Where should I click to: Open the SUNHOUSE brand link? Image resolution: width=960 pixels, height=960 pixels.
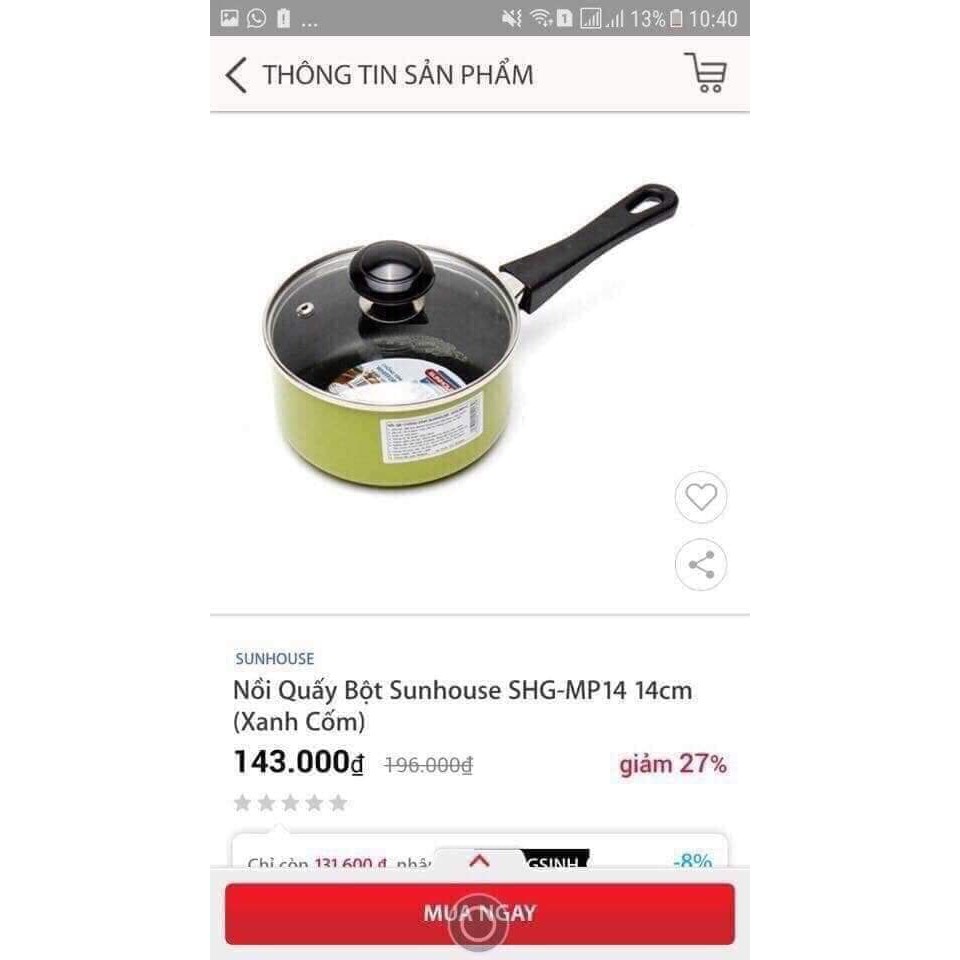point(275,659)
